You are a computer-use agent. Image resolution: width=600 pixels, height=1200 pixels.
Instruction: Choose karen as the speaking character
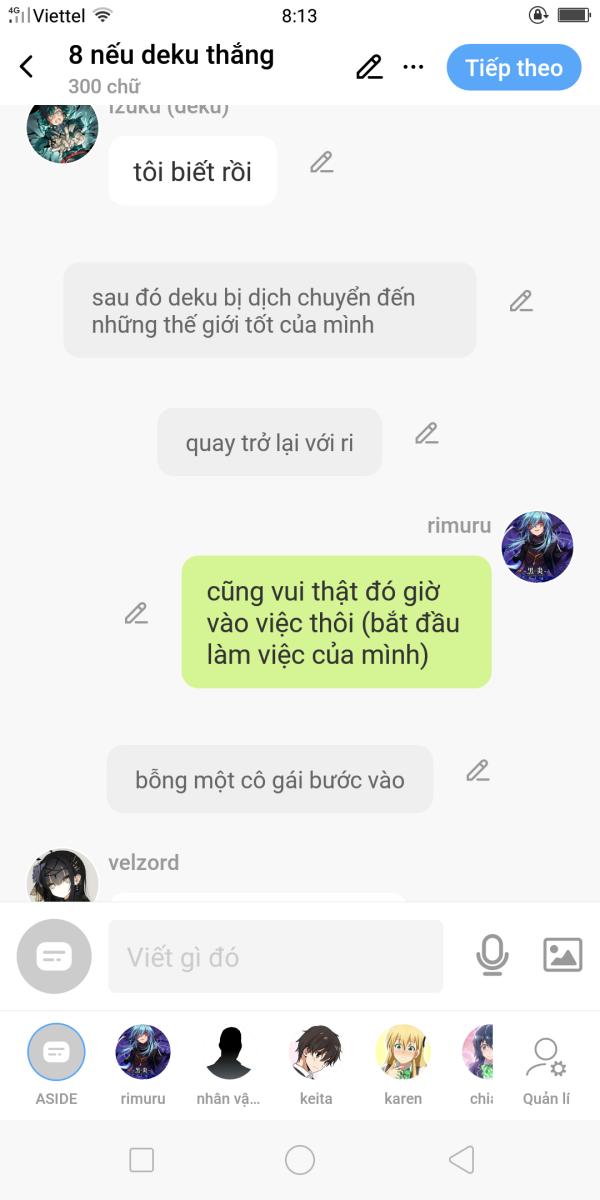point(402,1053)
